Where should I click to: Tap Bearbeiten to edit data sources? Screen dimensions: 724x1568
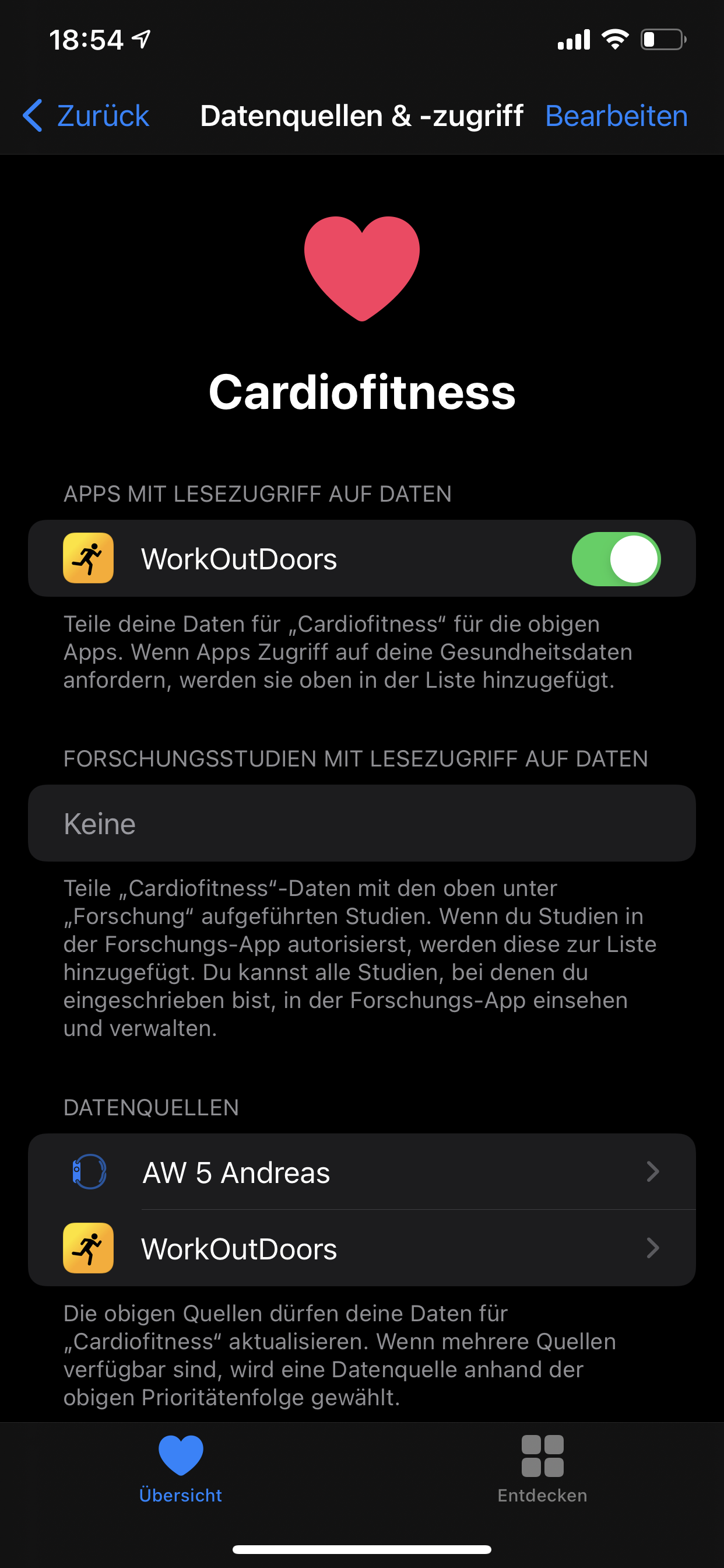coord(616,116)
